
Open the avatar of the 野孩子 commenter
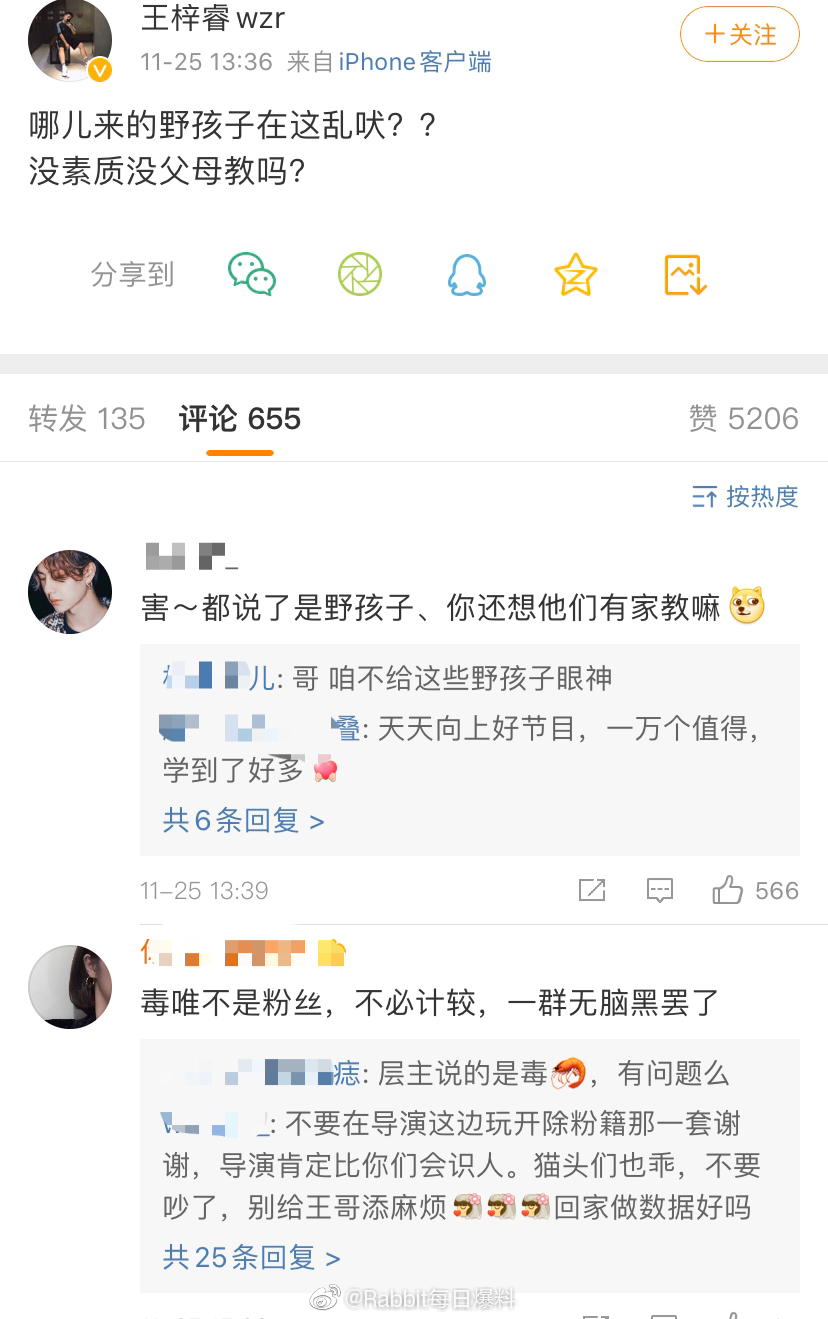pyautogui.click(x=69, y=592)
